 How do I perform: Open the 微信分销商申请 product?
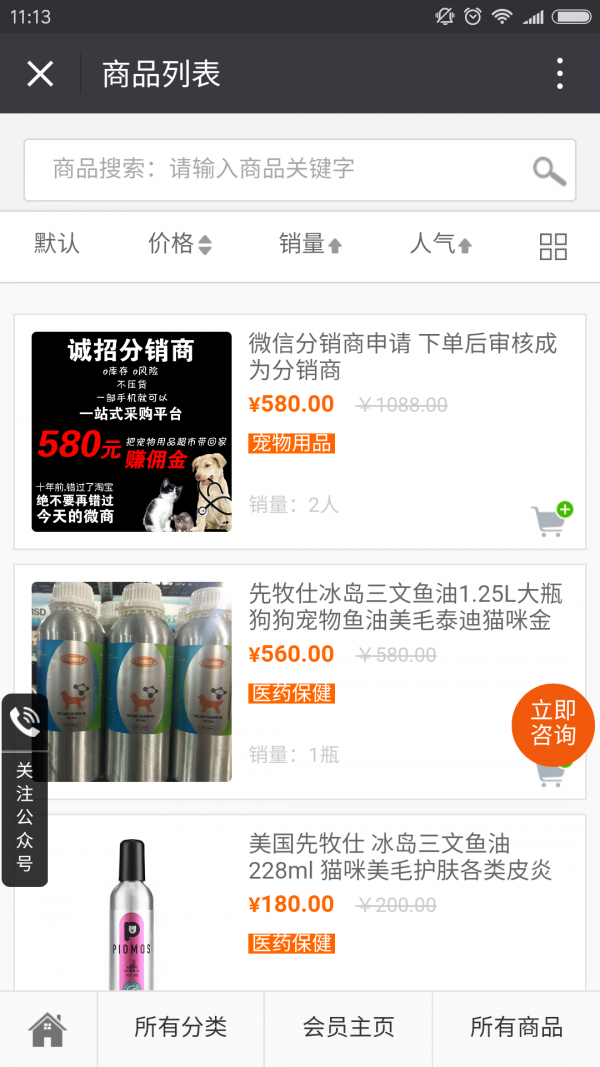point(402,357)
